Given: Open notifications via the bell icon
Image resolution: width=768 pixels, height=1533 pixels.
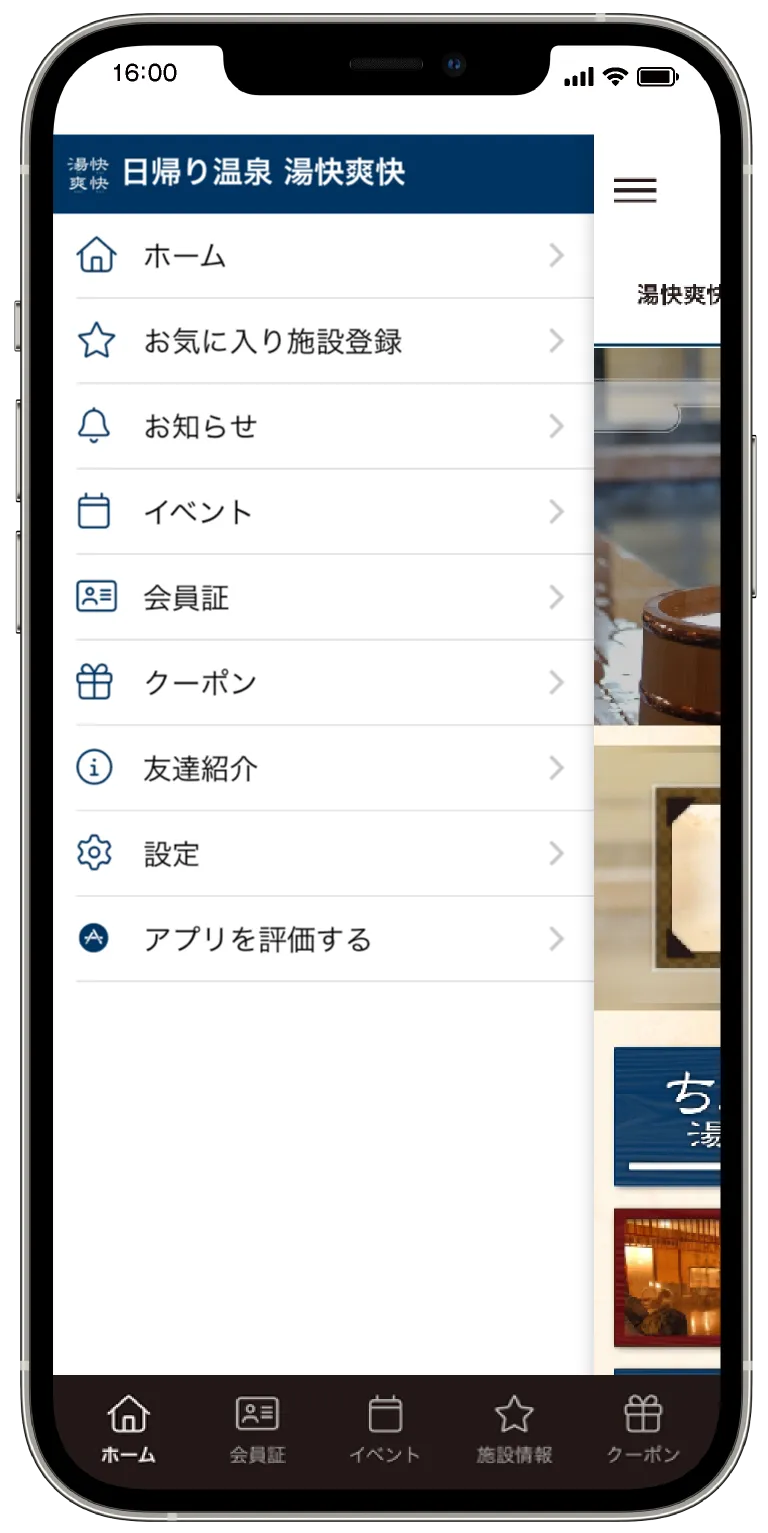Looking at the screenshot, I should (x=95, y=426).
